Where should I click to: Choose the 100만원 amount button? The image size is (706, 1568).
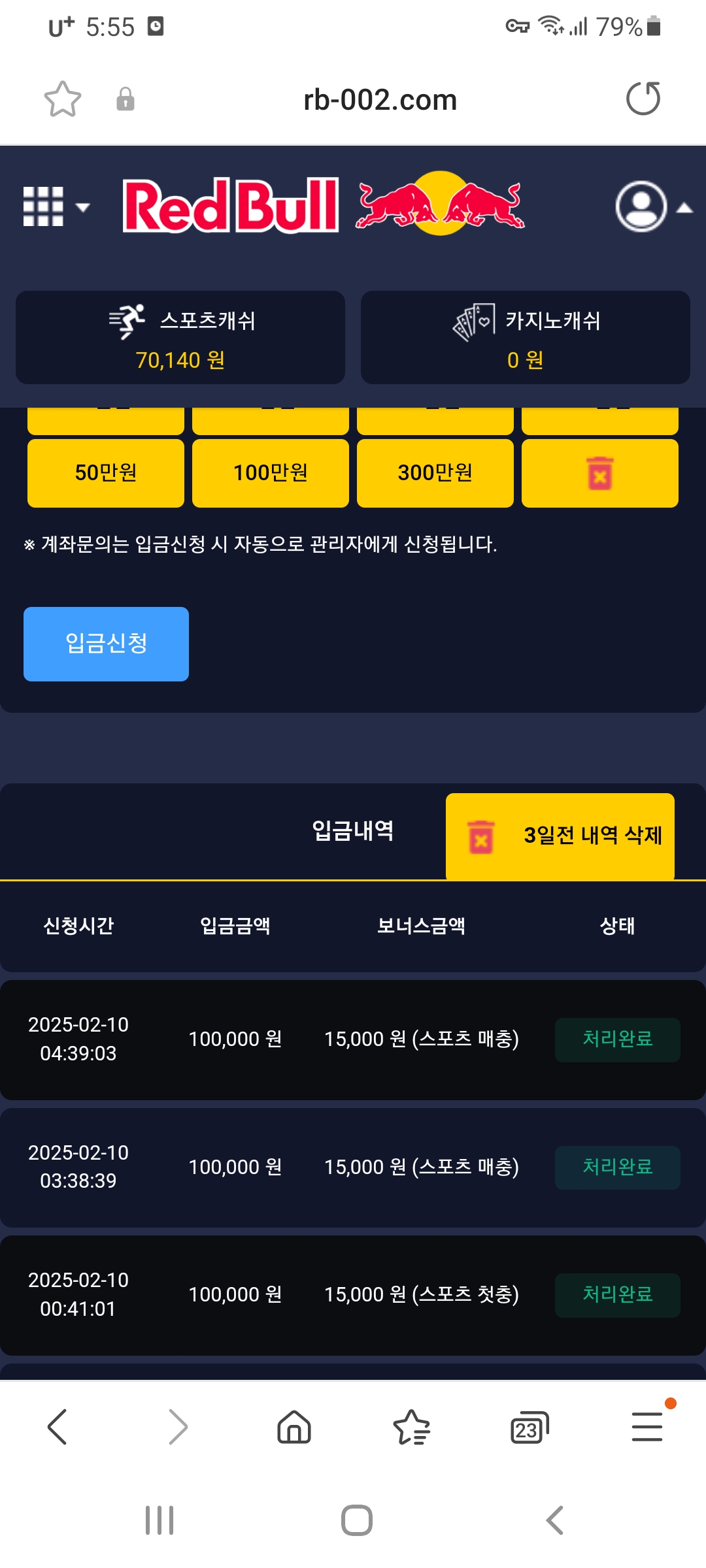(271, 473)
